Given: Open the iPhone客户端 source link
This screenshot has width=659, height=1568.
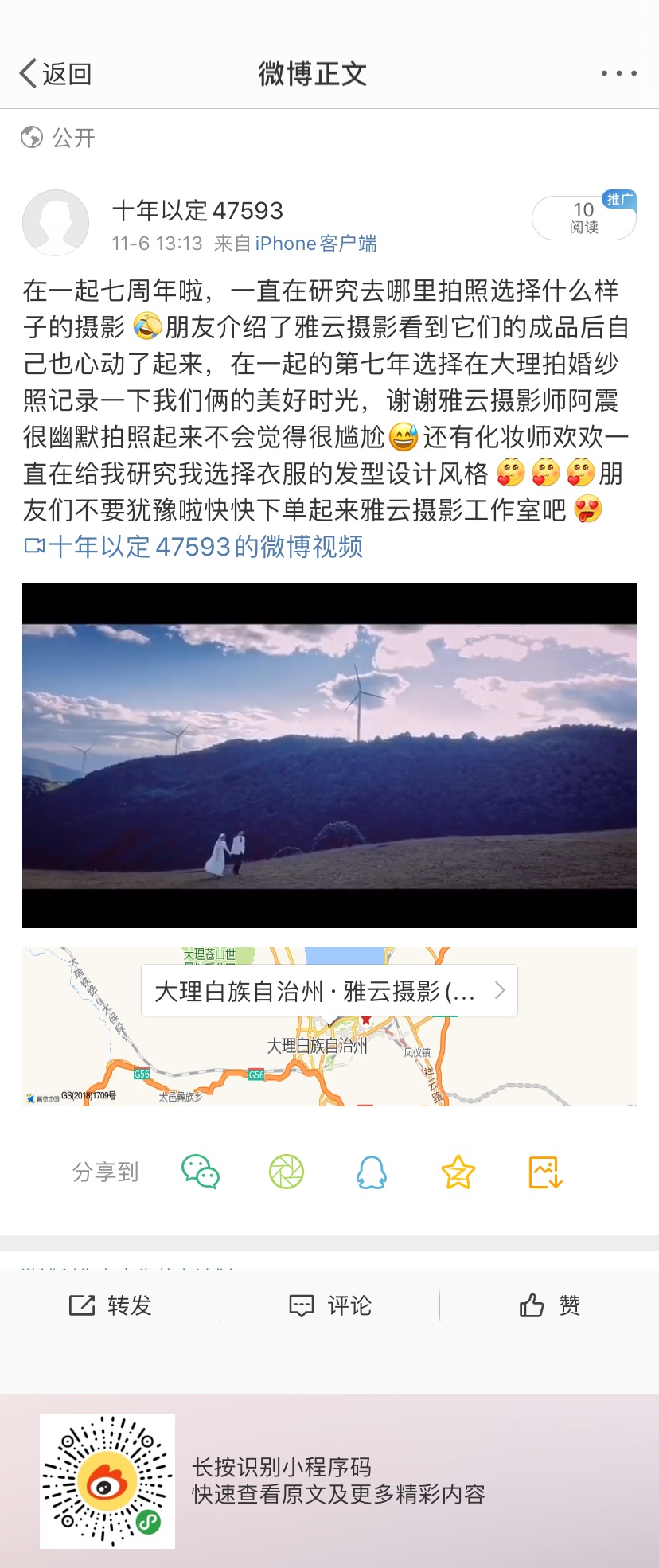Looking at the screenshot, I should pos(316,244).
